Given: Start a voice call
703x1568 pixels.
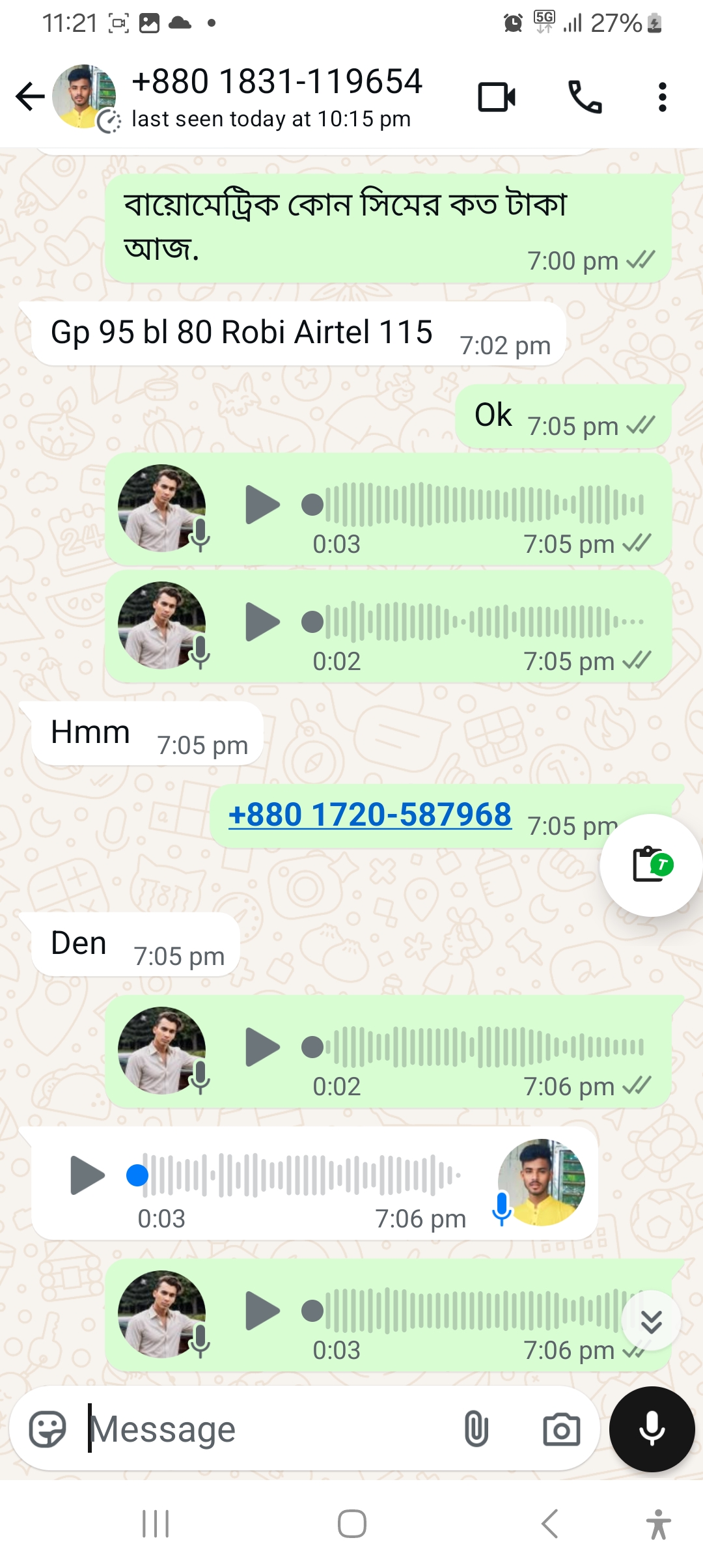Looking at the screenshot, I should pos(585,97).
